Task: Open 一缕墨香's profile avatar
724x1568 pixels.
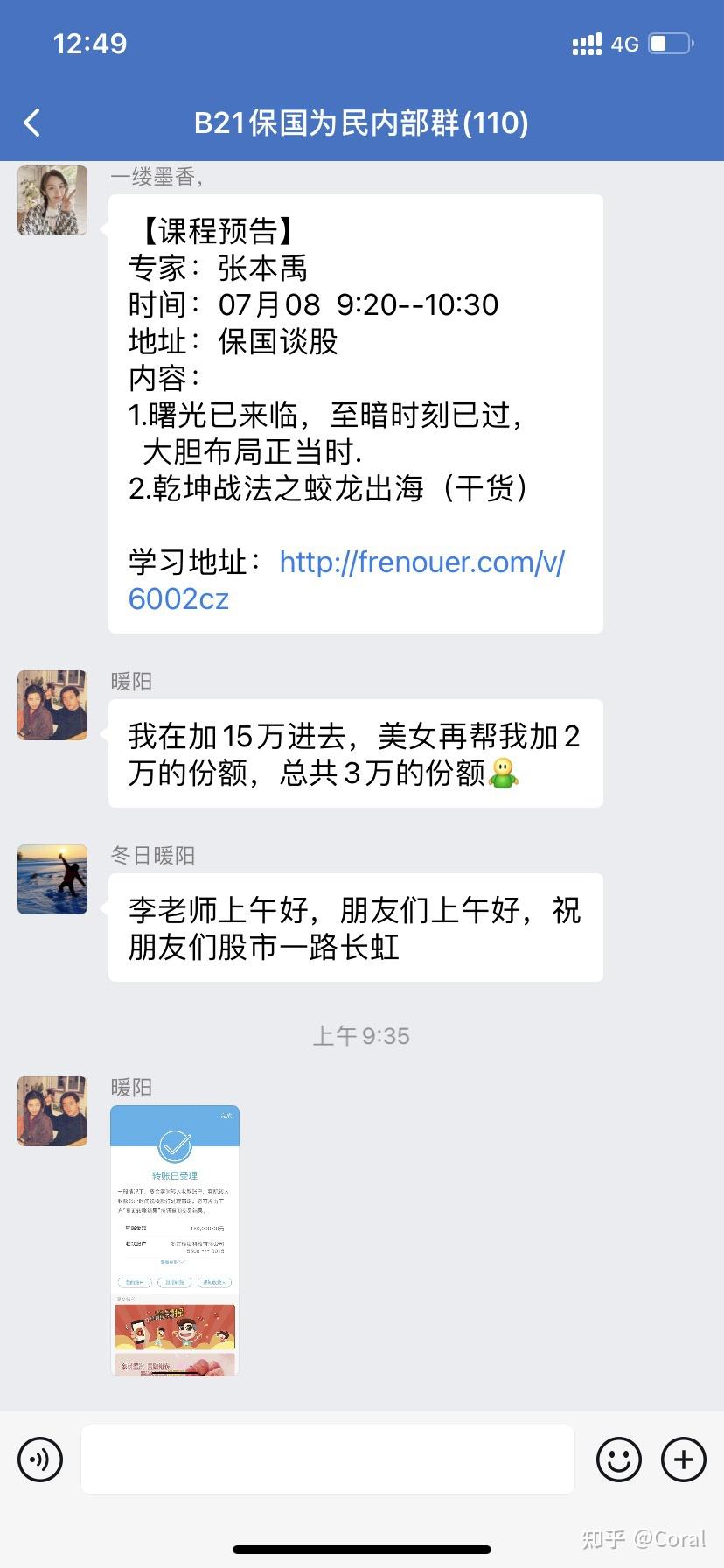Action: [x=52, y=200]
